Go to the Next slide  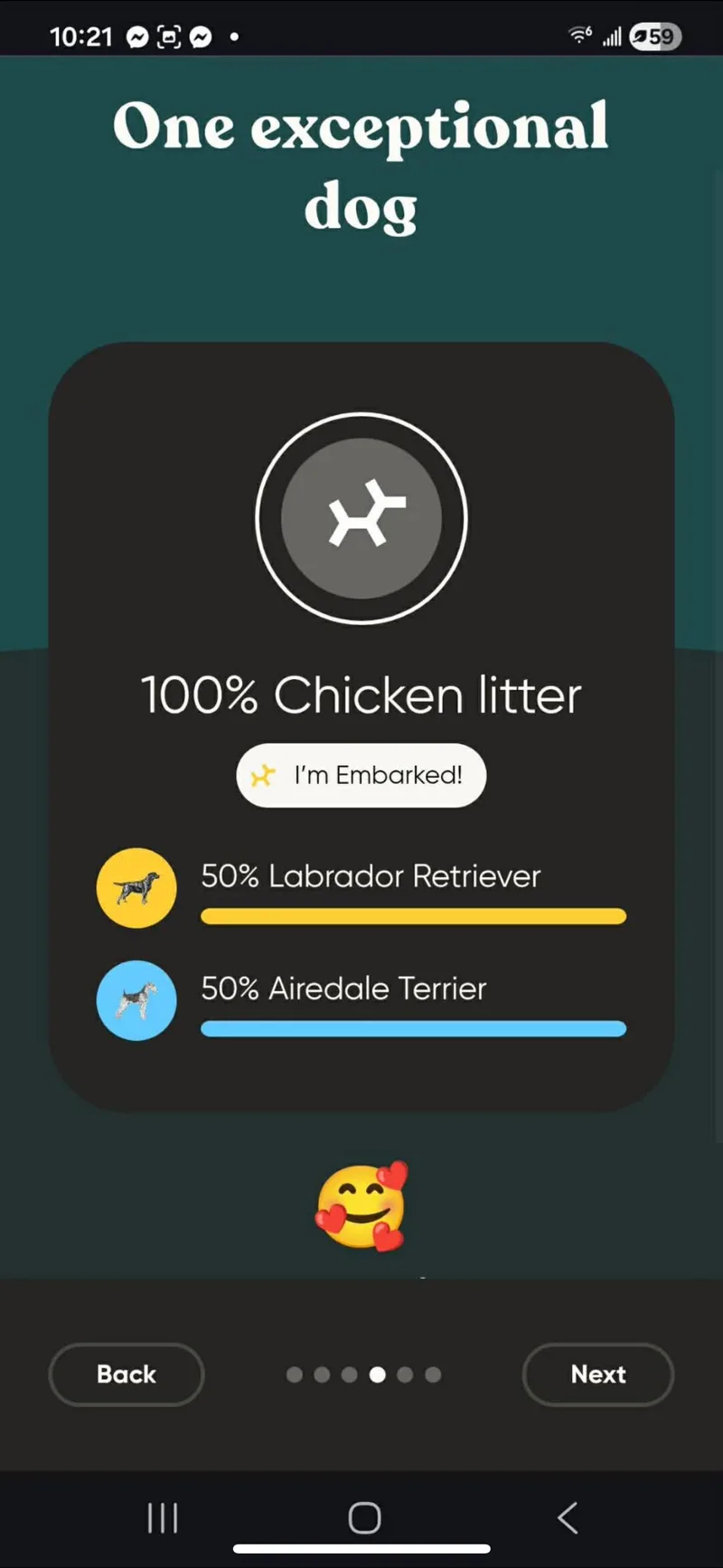597,1374
